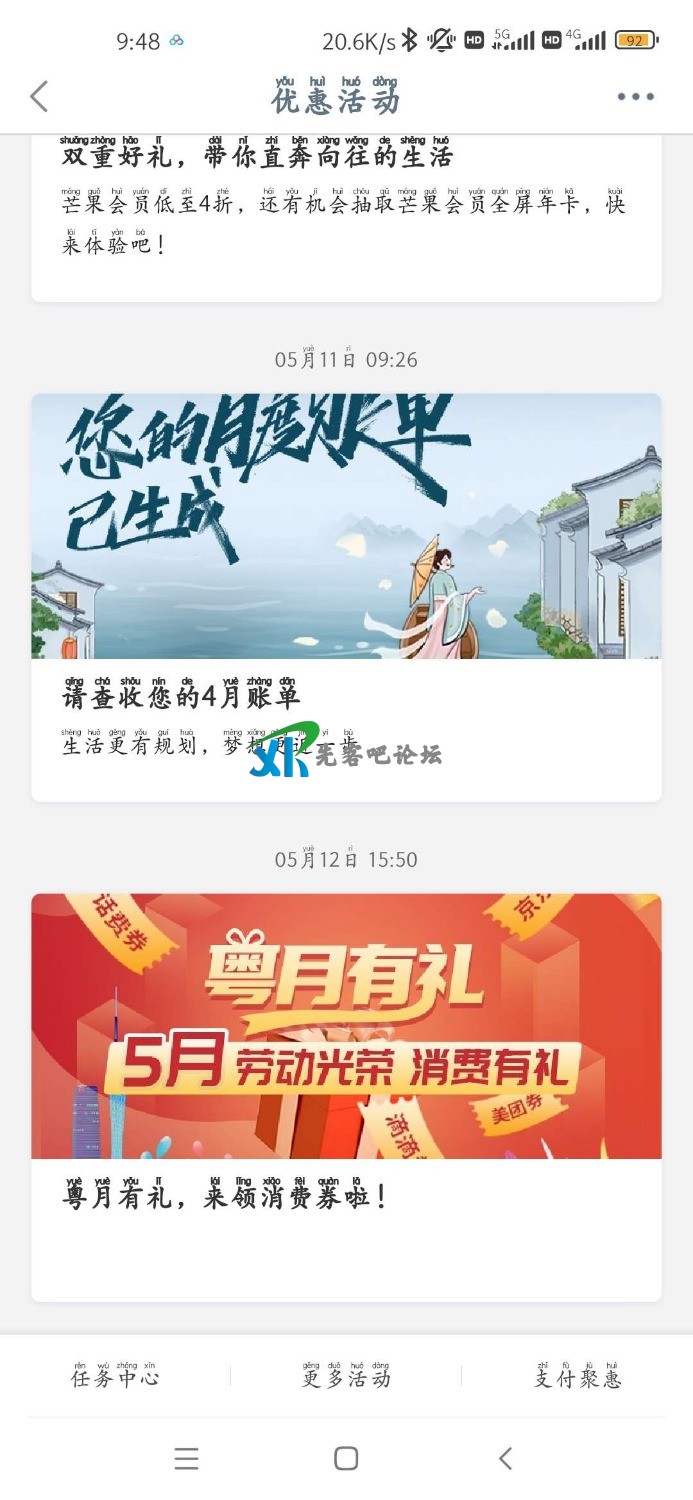The width and height of the screenshot is (693, 1500).
Task: Tap the system home button
Action: pyautogui.click(x=346, y=1458)
